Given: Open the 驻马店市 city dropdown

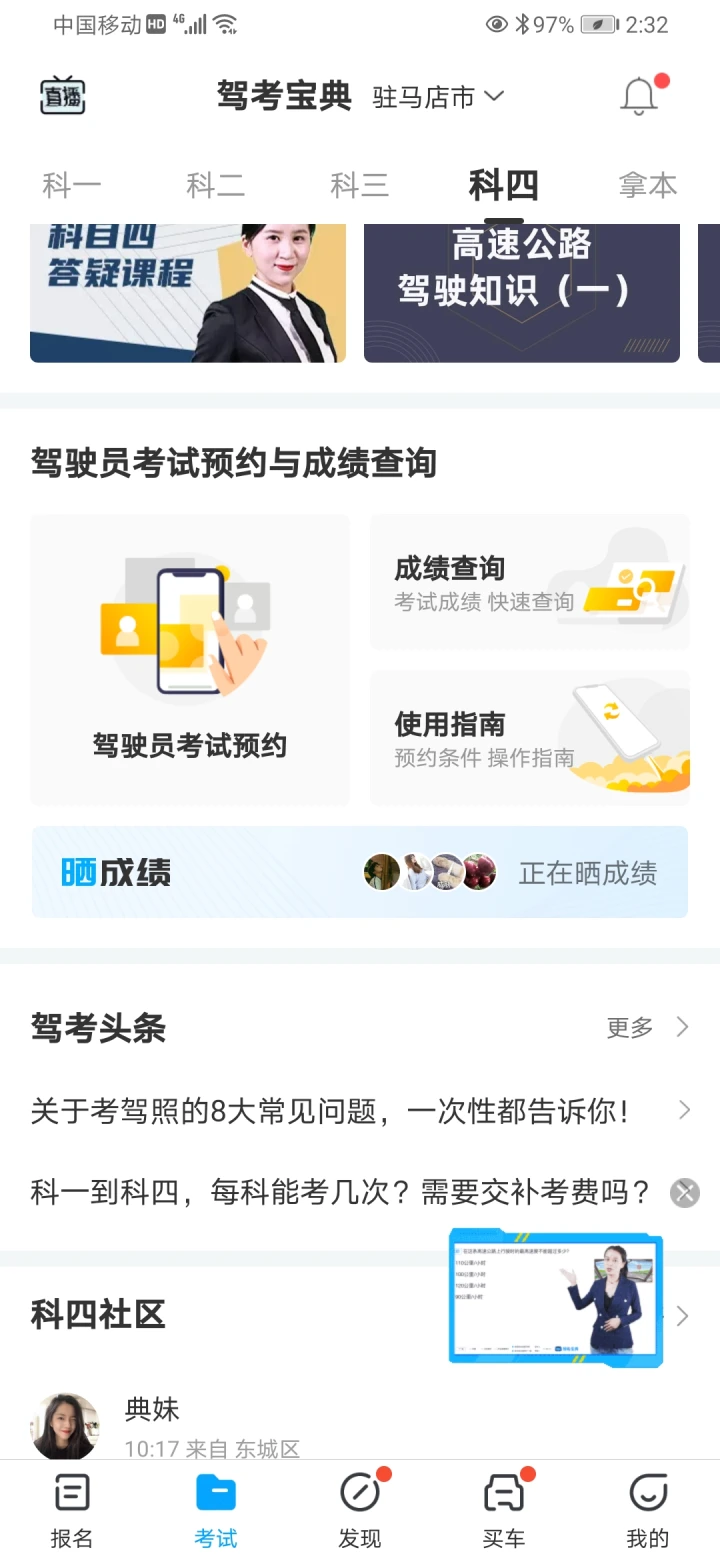Looking at the screenshot, I should [438, 97].
